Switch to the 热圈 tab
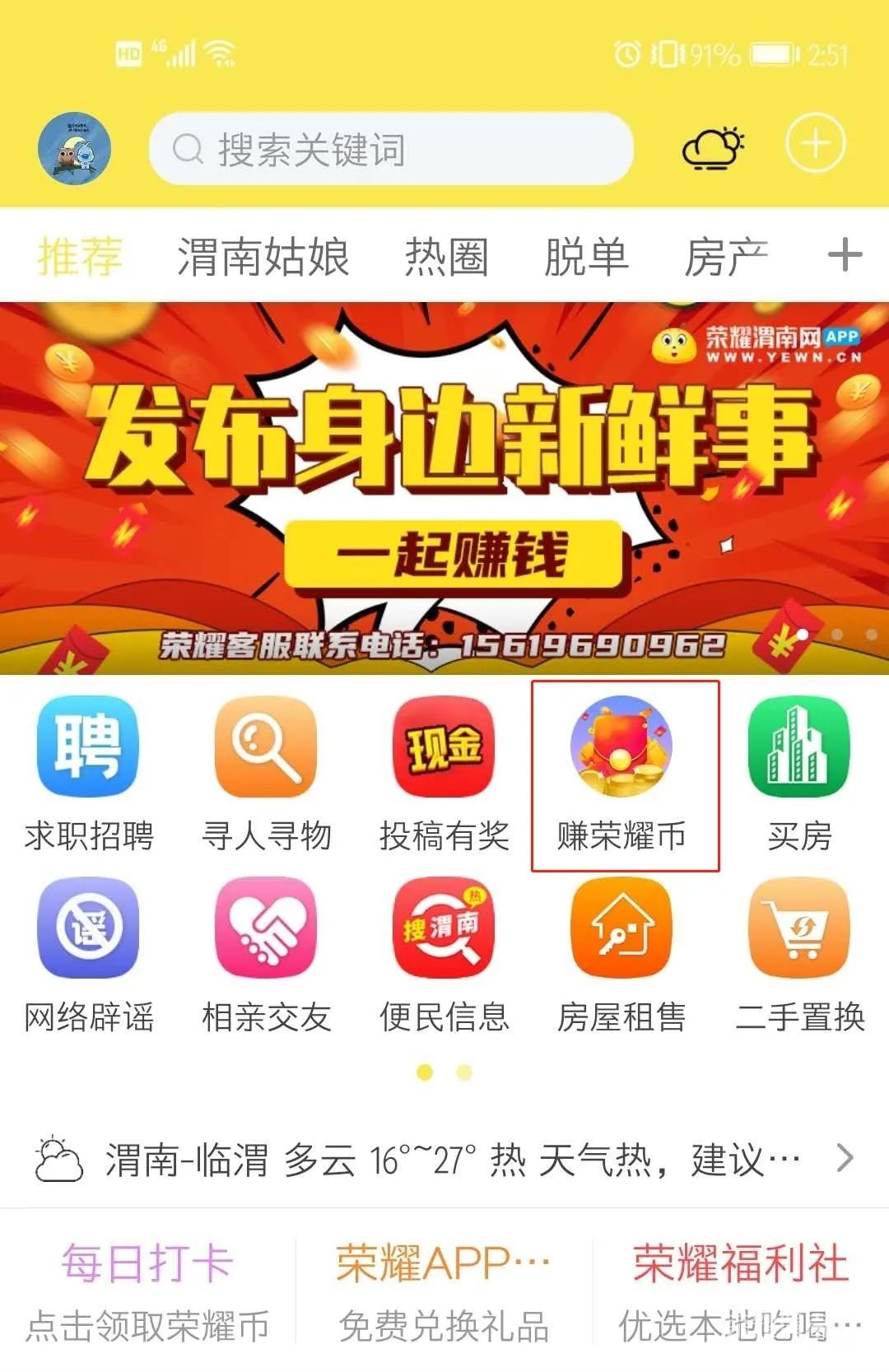The width and height of the screenshot is (889, 1372). click(447, 257)
